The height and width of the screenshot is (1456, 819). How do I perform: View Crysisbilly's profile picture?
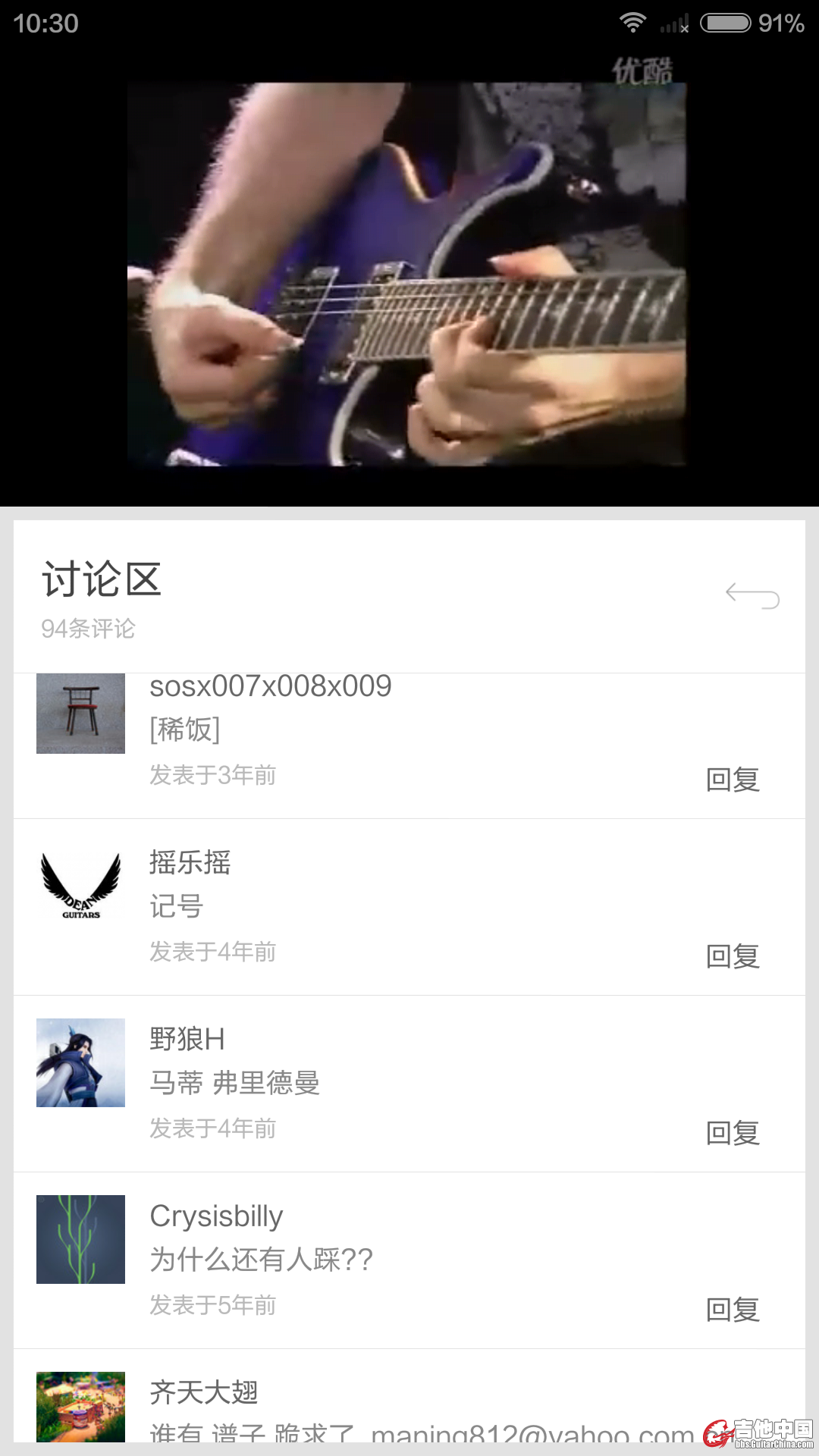(x=80, y=1239)
